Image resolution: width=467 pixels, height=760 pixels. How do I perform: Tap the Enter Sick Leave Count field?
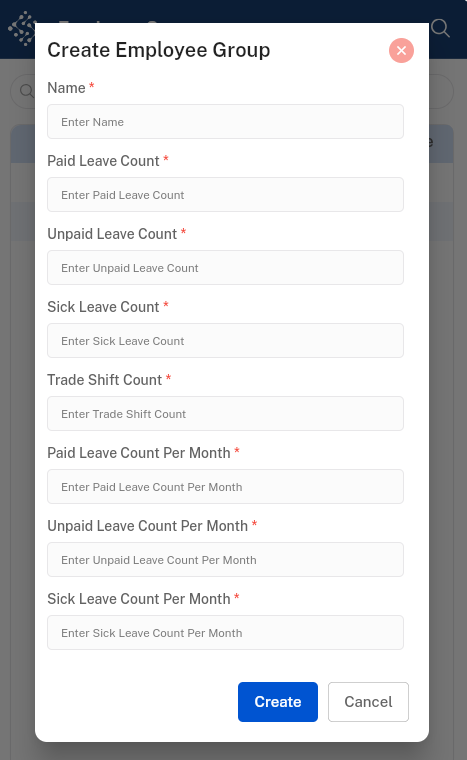pos(225,341)
